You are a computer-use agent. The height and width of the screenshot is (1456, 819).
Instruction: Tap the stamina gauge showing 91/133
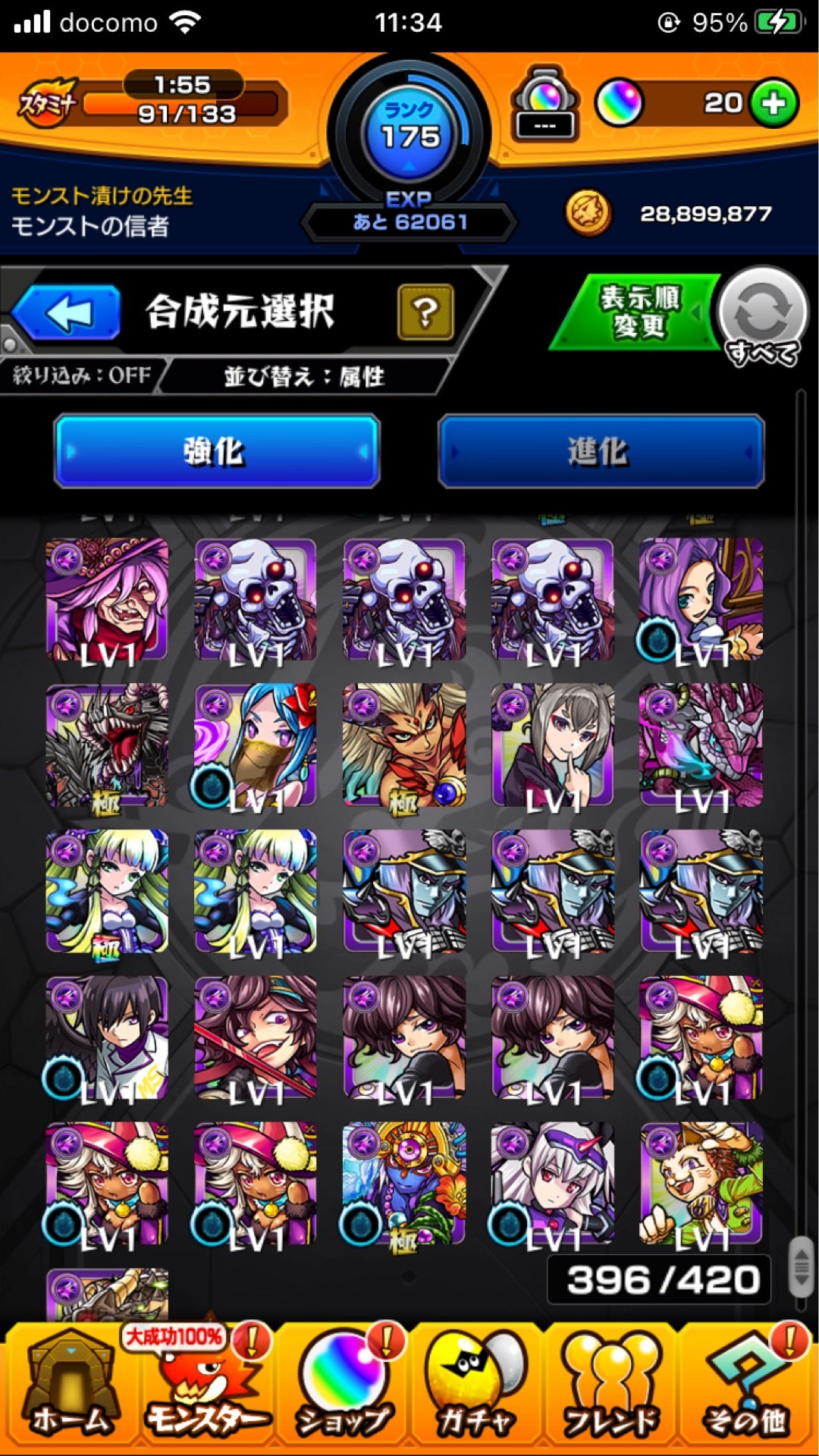point(182,102)
